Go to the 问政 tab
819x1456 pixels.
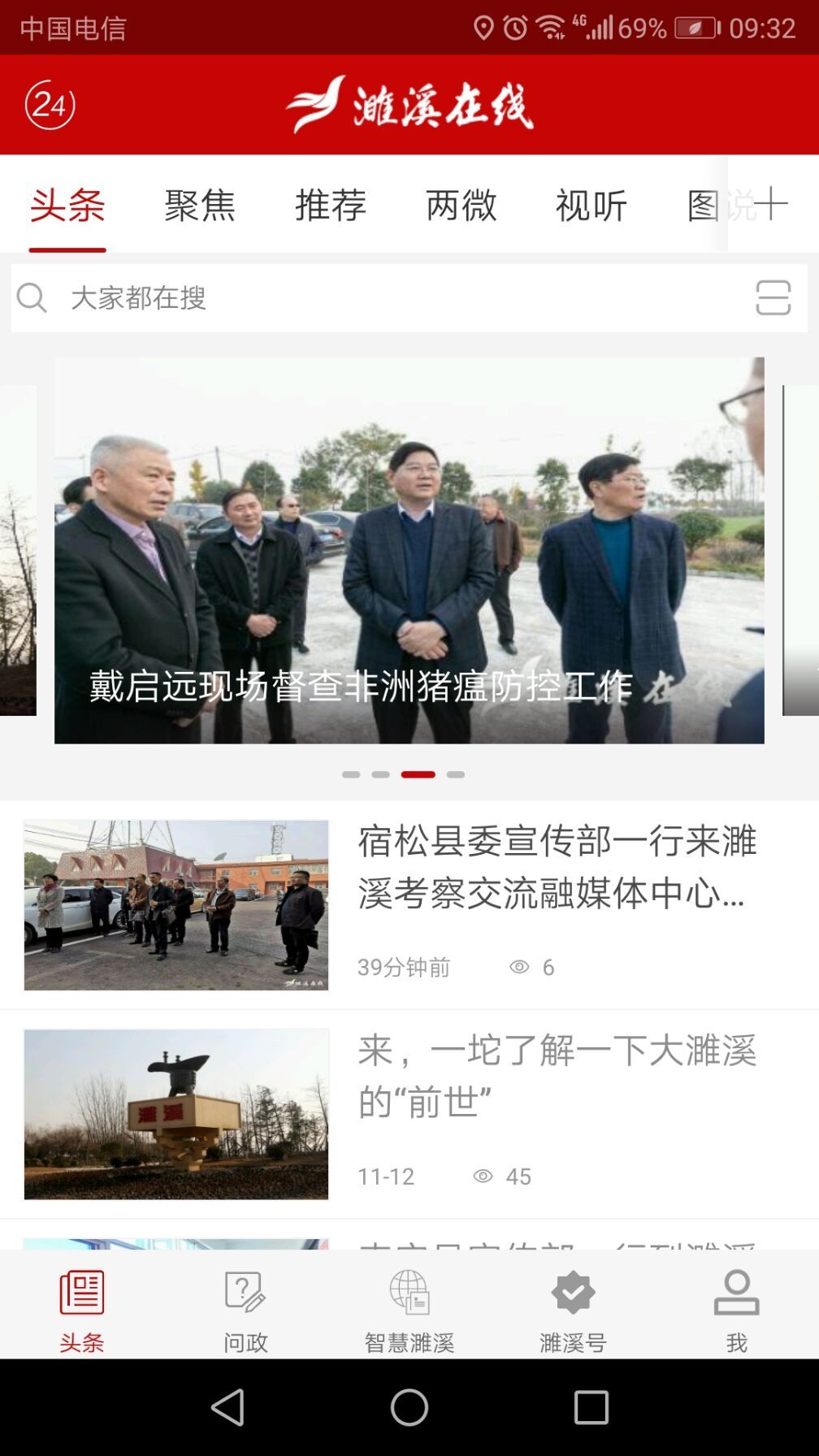(x=245, y=1310)
